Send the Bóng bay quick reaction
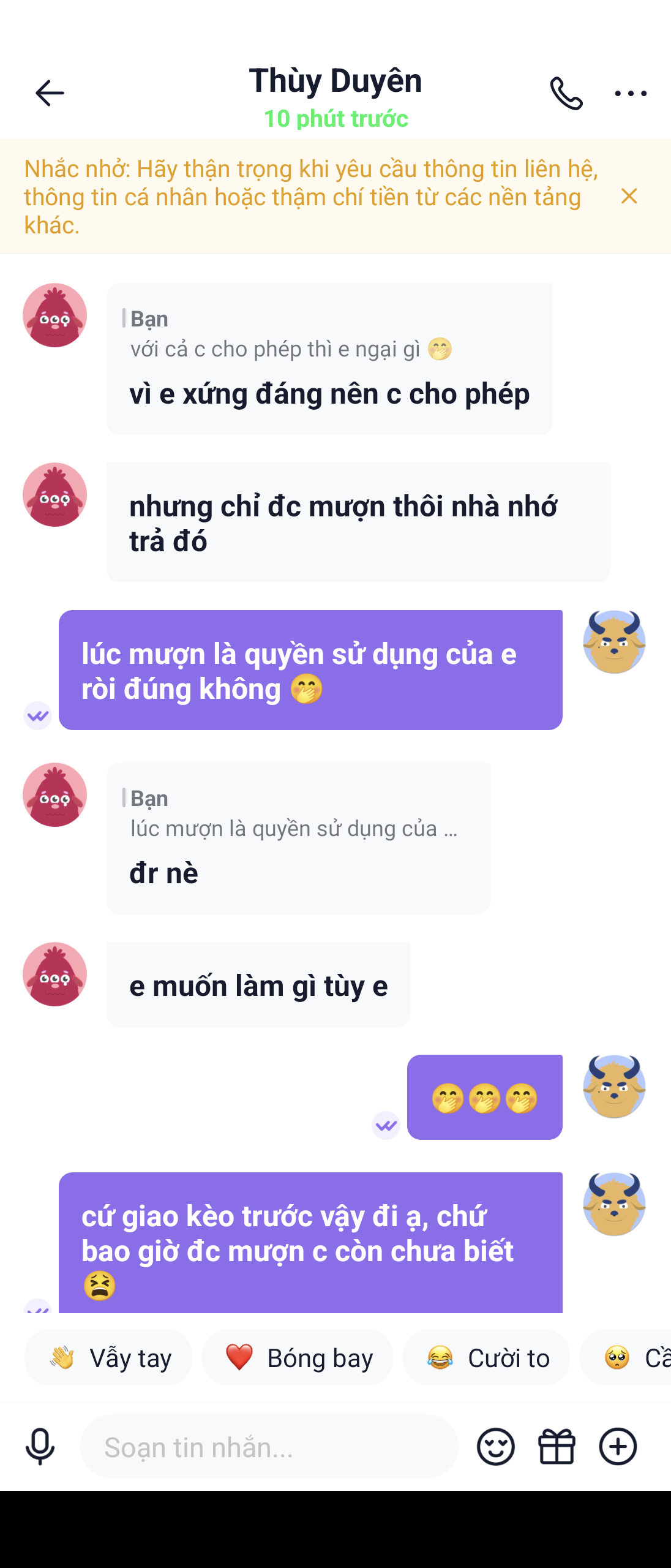 (298, 1358)
